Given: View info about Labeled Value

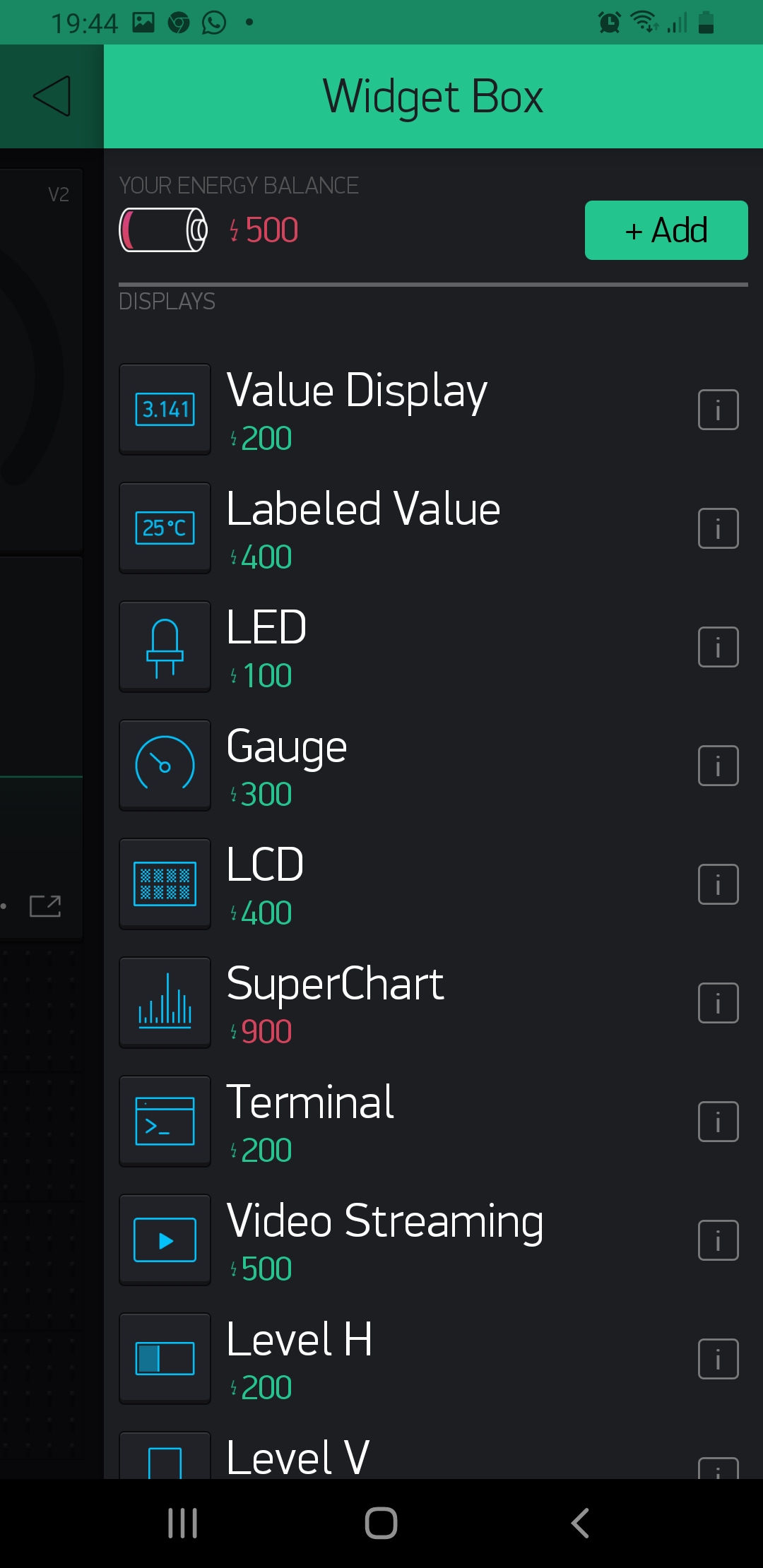Looking at the screenshot, I should click(x=718, y=528).
